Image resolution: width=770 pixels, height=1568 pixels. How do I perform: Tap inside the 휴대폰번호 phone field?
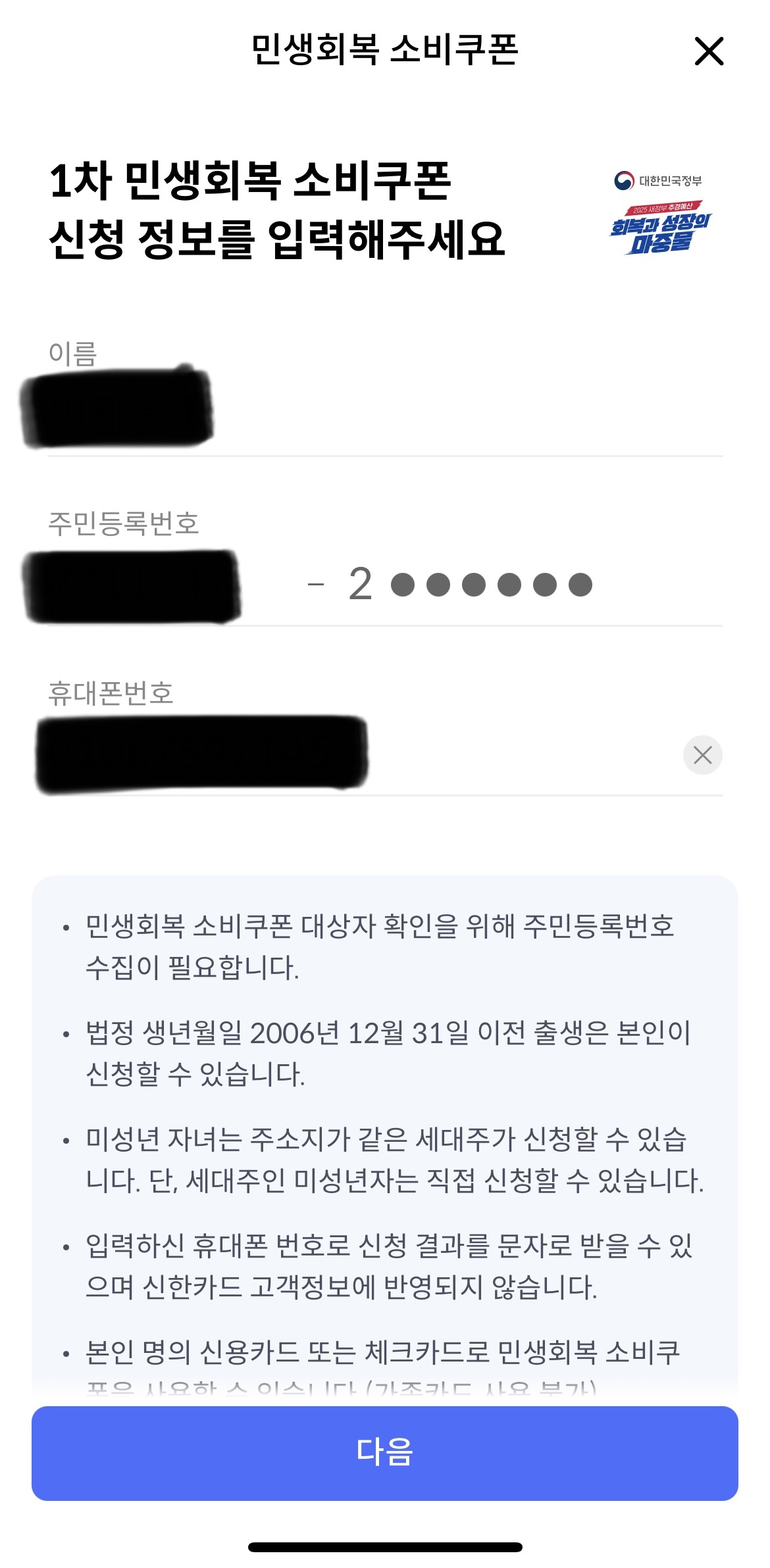(329, 755)
